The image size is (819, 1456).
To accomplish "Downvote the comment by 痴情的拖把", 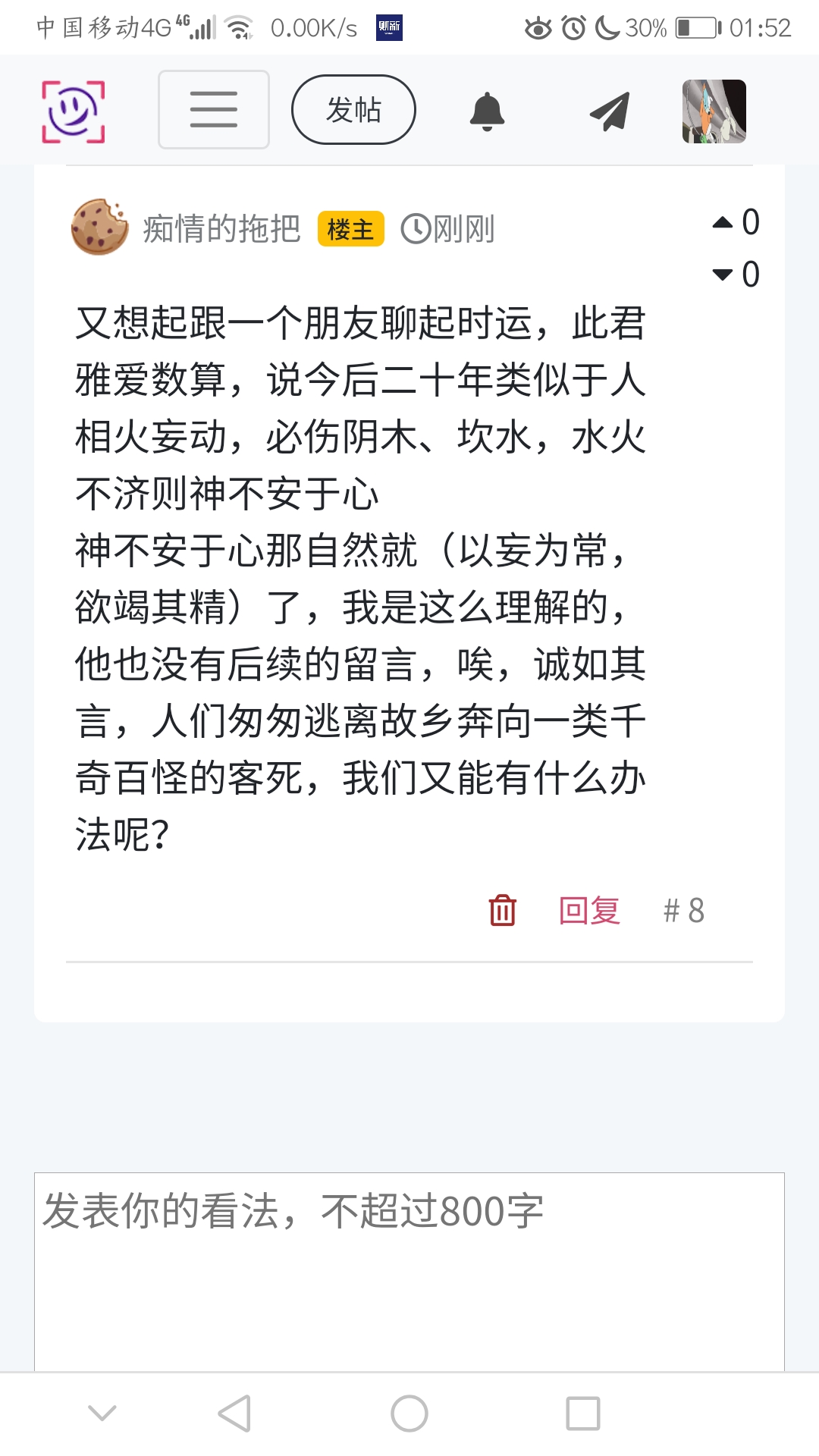I will pyautogui.click(x=723, y=275).
